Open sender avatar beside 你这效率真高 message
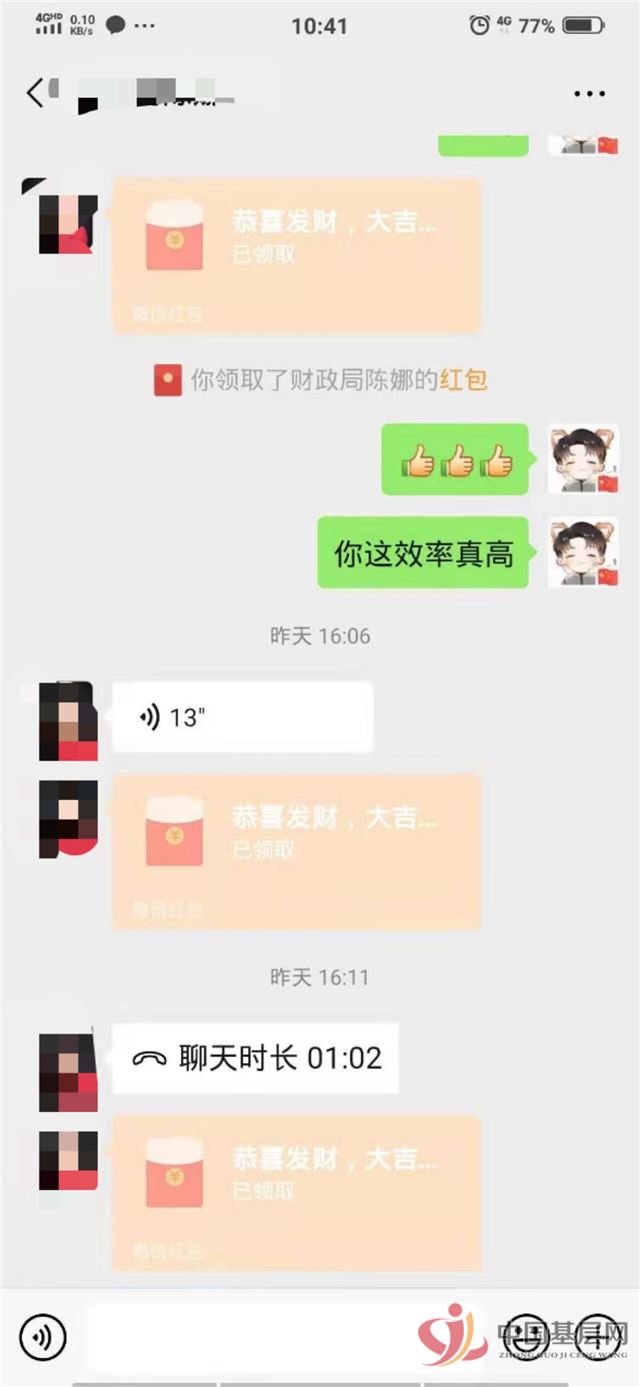 tap(582, 553)
